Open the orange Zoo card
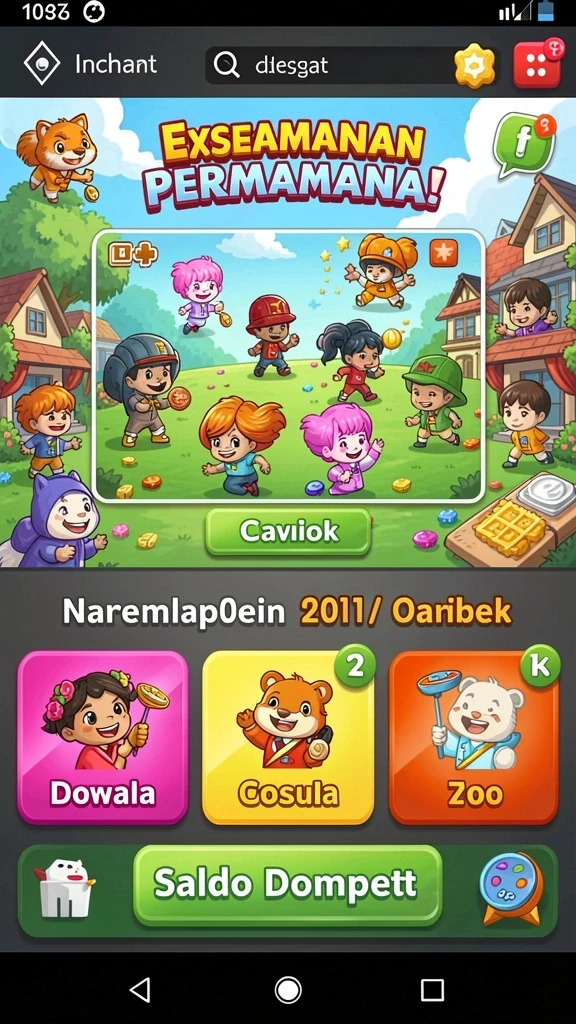576x1024 pixels. pyautogui.click(x=474, y=737)
